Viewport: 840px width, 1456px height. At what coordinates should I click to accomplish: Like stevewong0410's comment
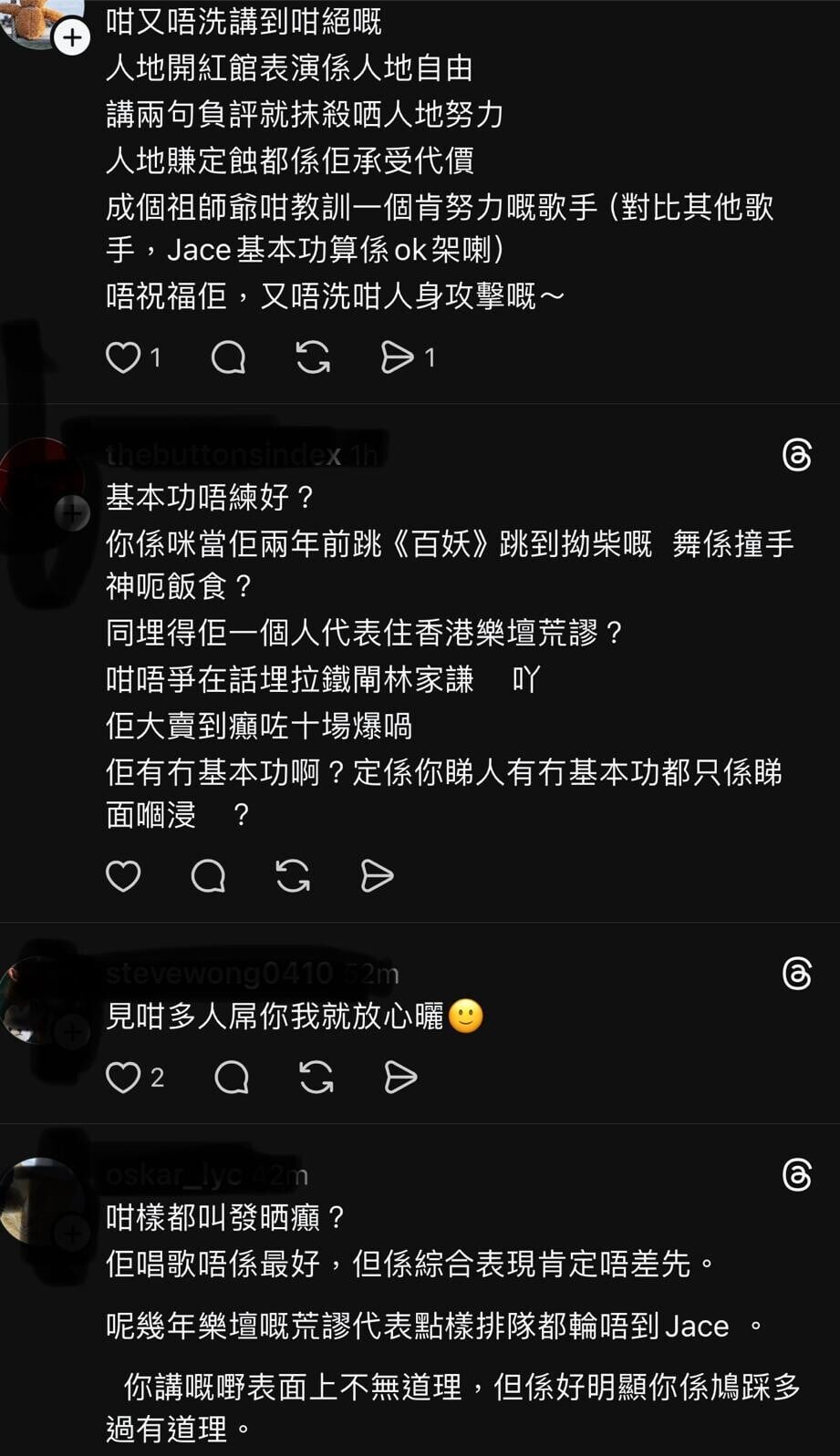pyautogui.click(x=123, y=1078)
